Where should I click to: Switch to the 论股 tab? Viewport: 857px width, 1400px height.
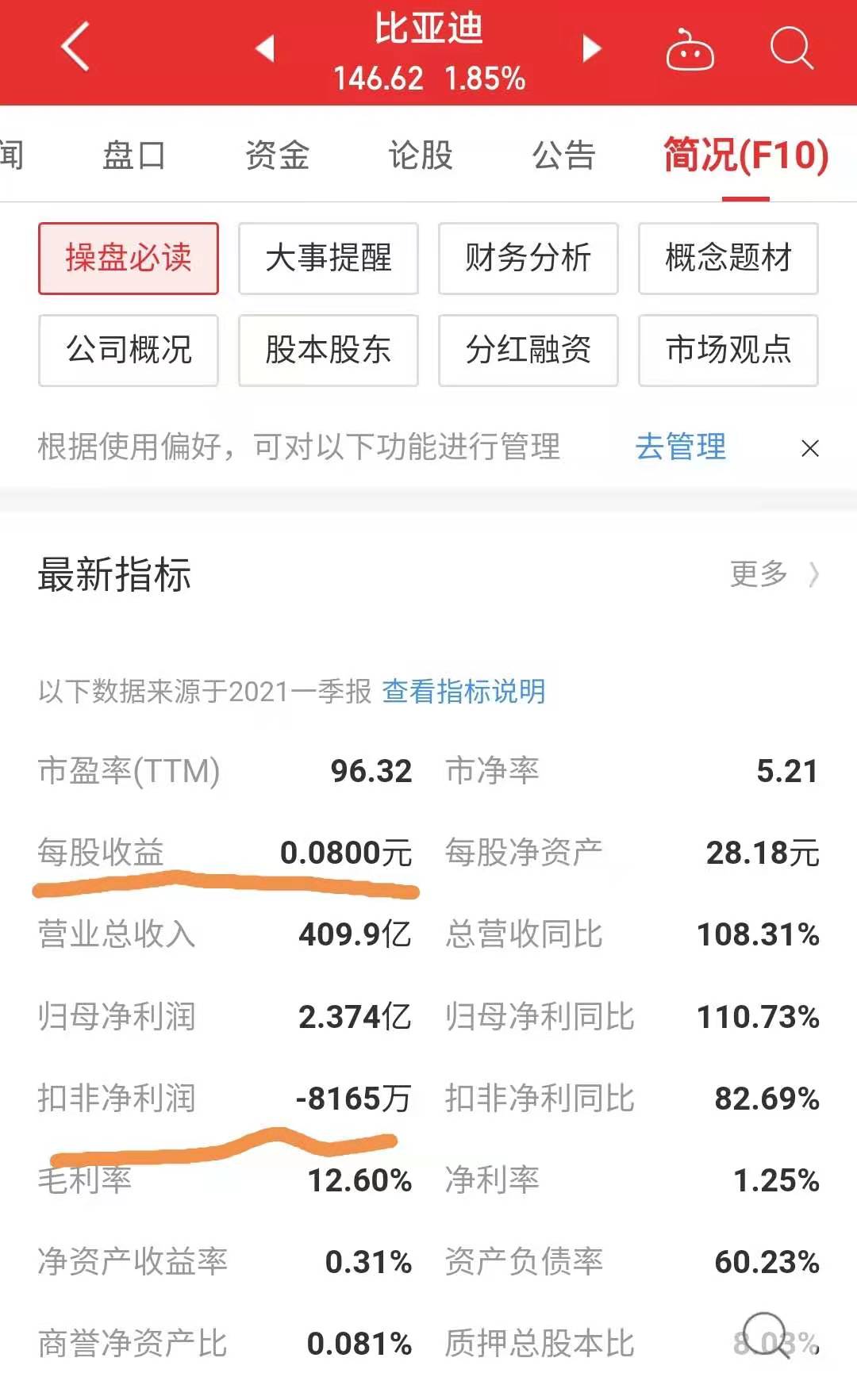point(421,155)
